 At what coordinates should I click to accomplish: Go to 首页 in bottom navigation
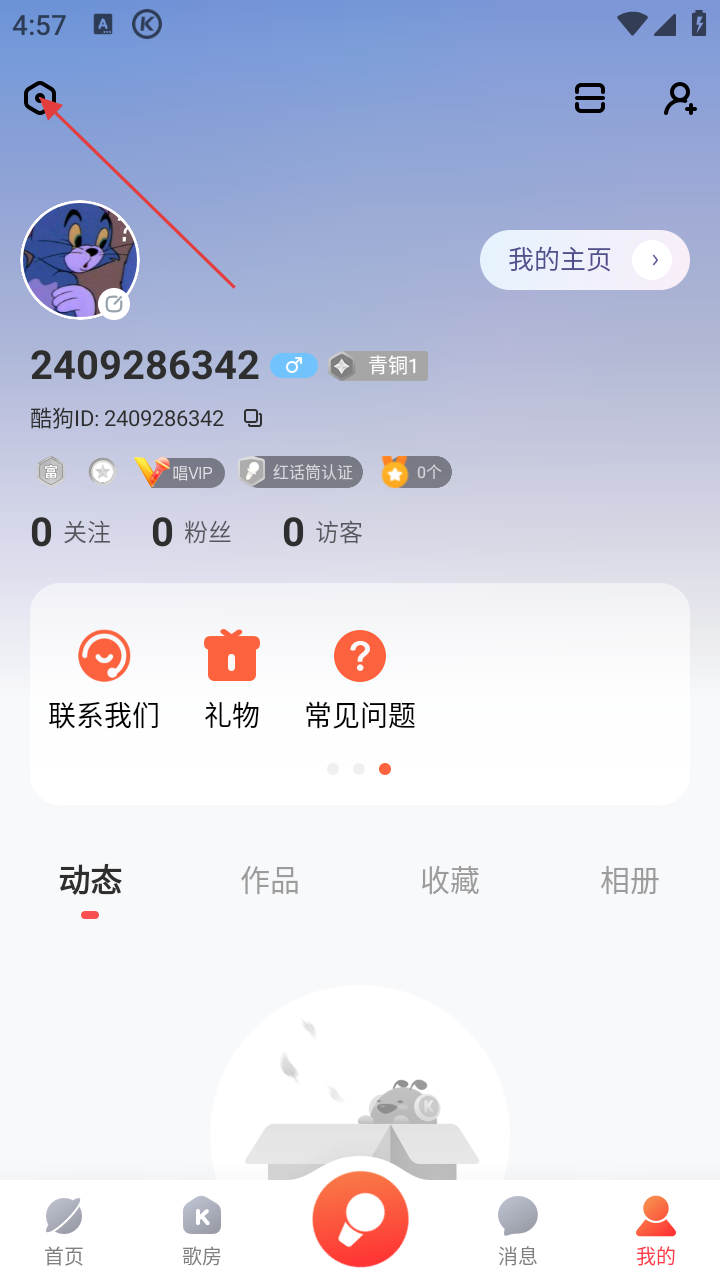coord(64,1232)
